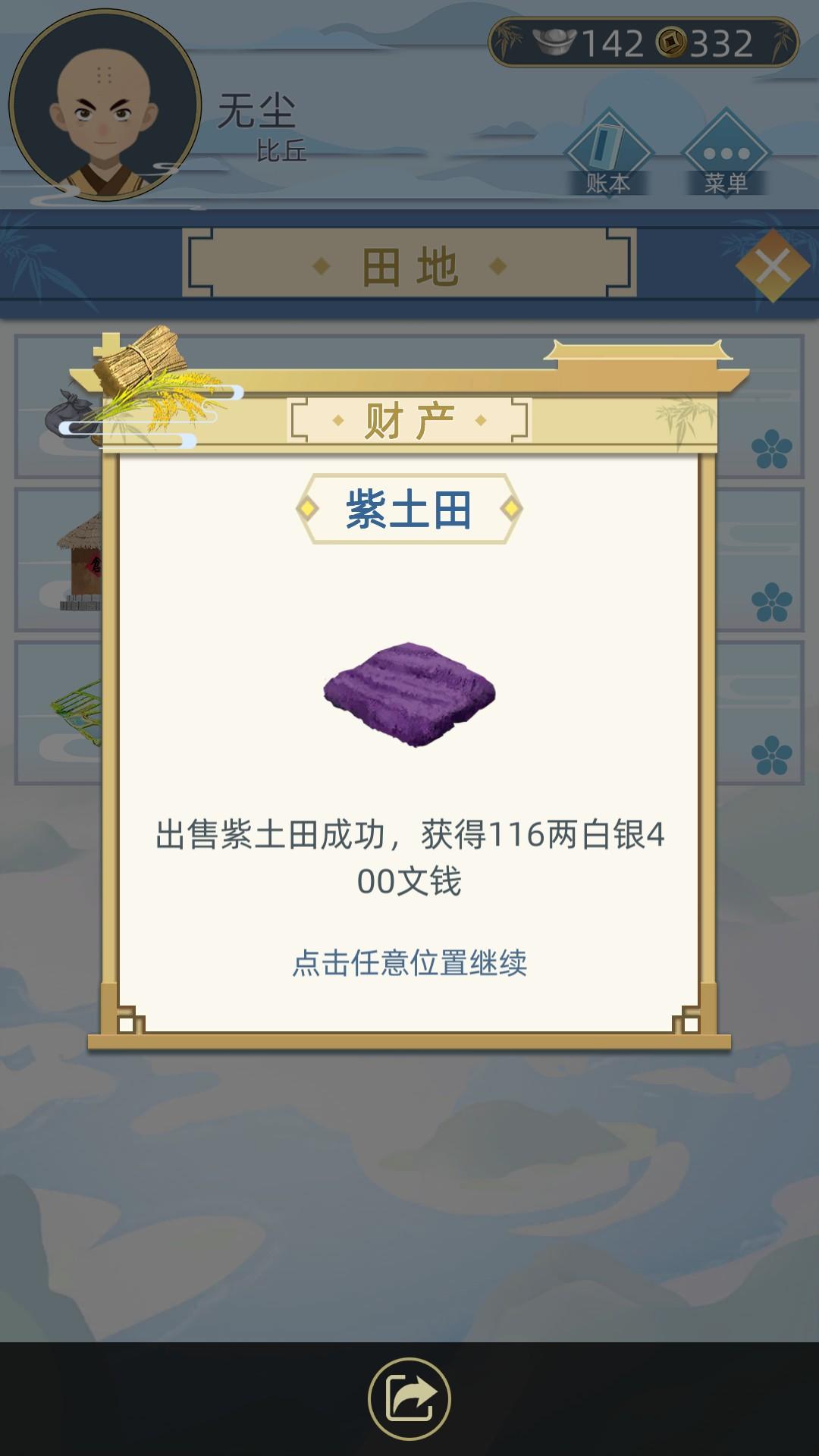Click the 田地 title bar
819x1456 pixels.
pyautogui.click(x=409, y=263)
